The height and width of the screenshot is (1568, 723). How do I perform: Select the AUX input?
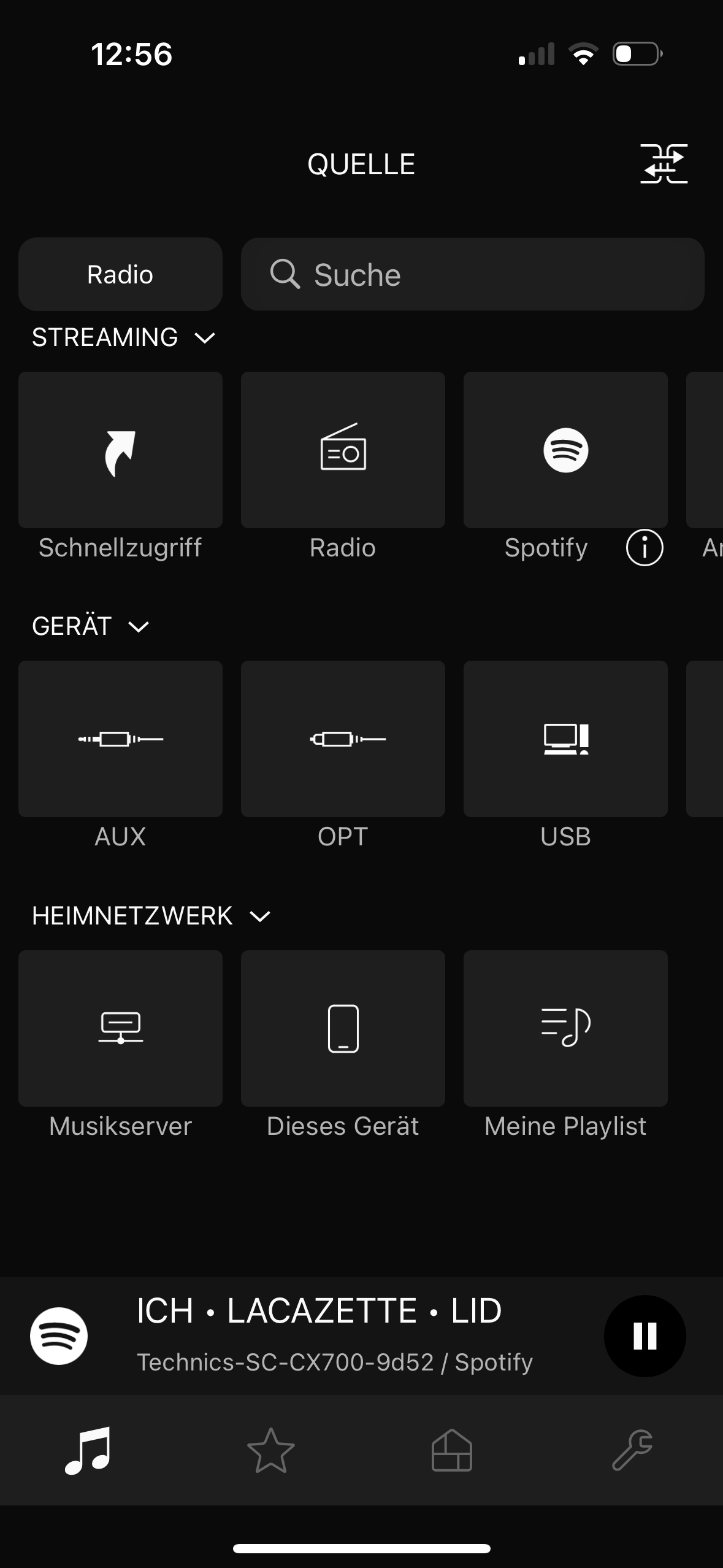120,739
